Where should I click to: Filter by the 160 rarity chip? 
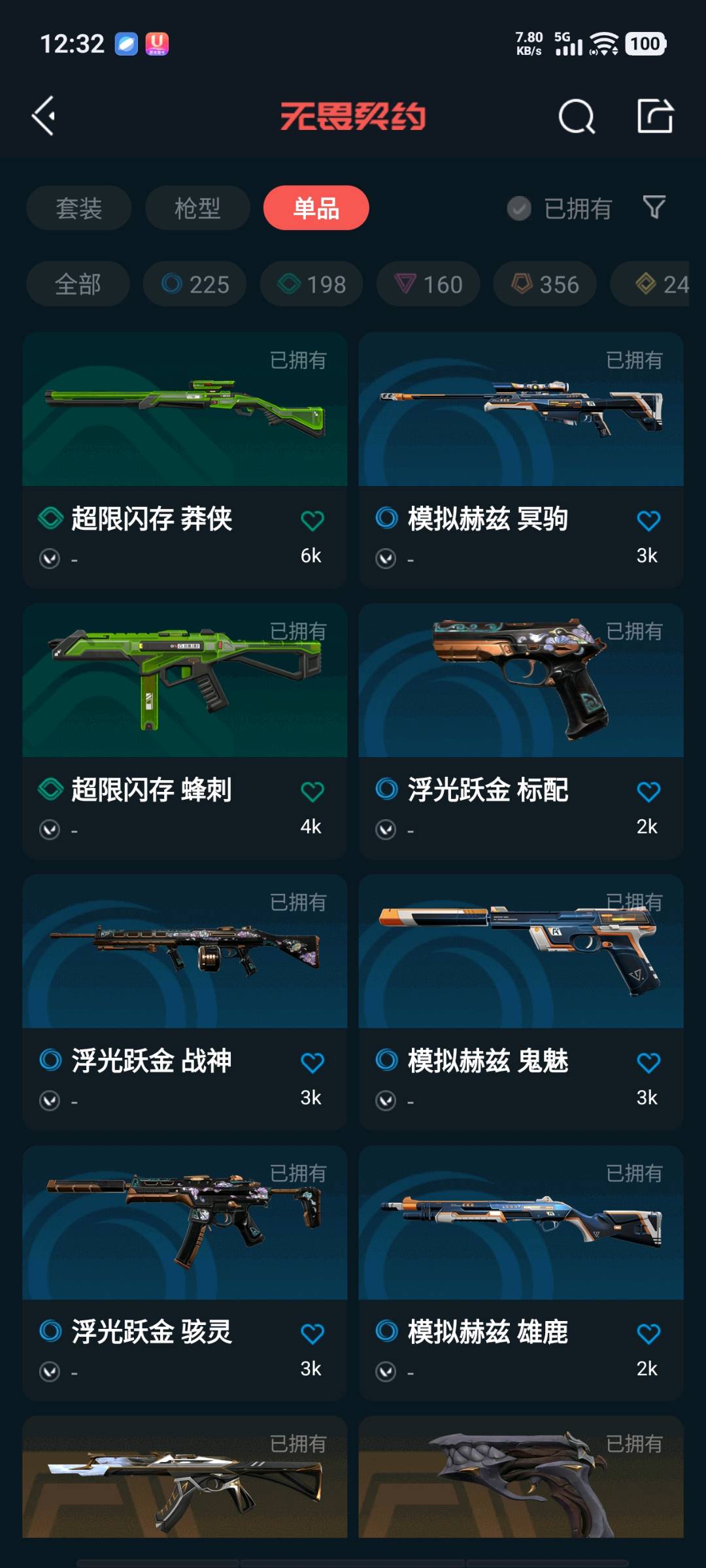[x=428, y=284]
